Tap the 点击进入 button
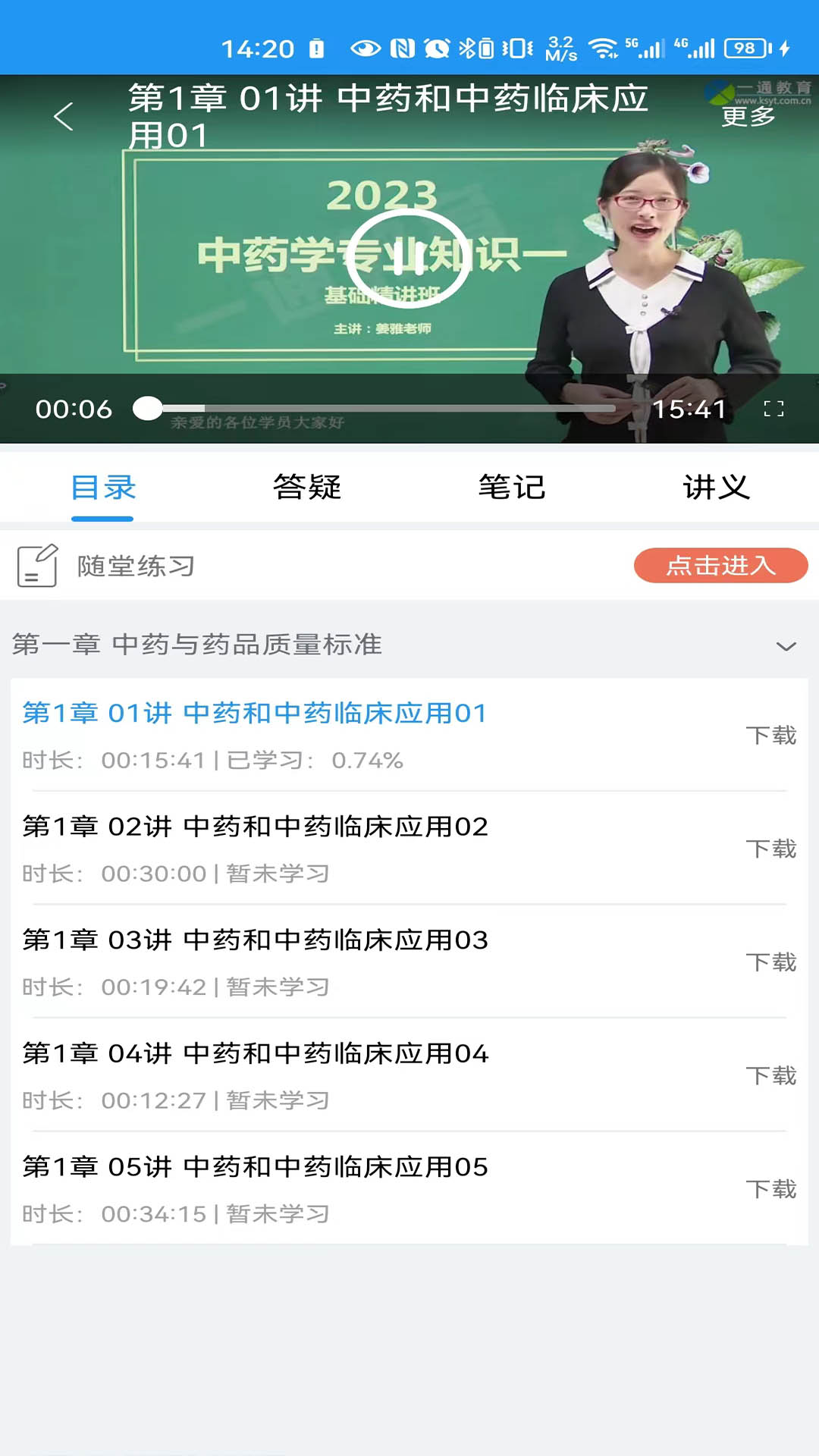819x1456 pixels. pyautogui.click(x=720, y=566)
